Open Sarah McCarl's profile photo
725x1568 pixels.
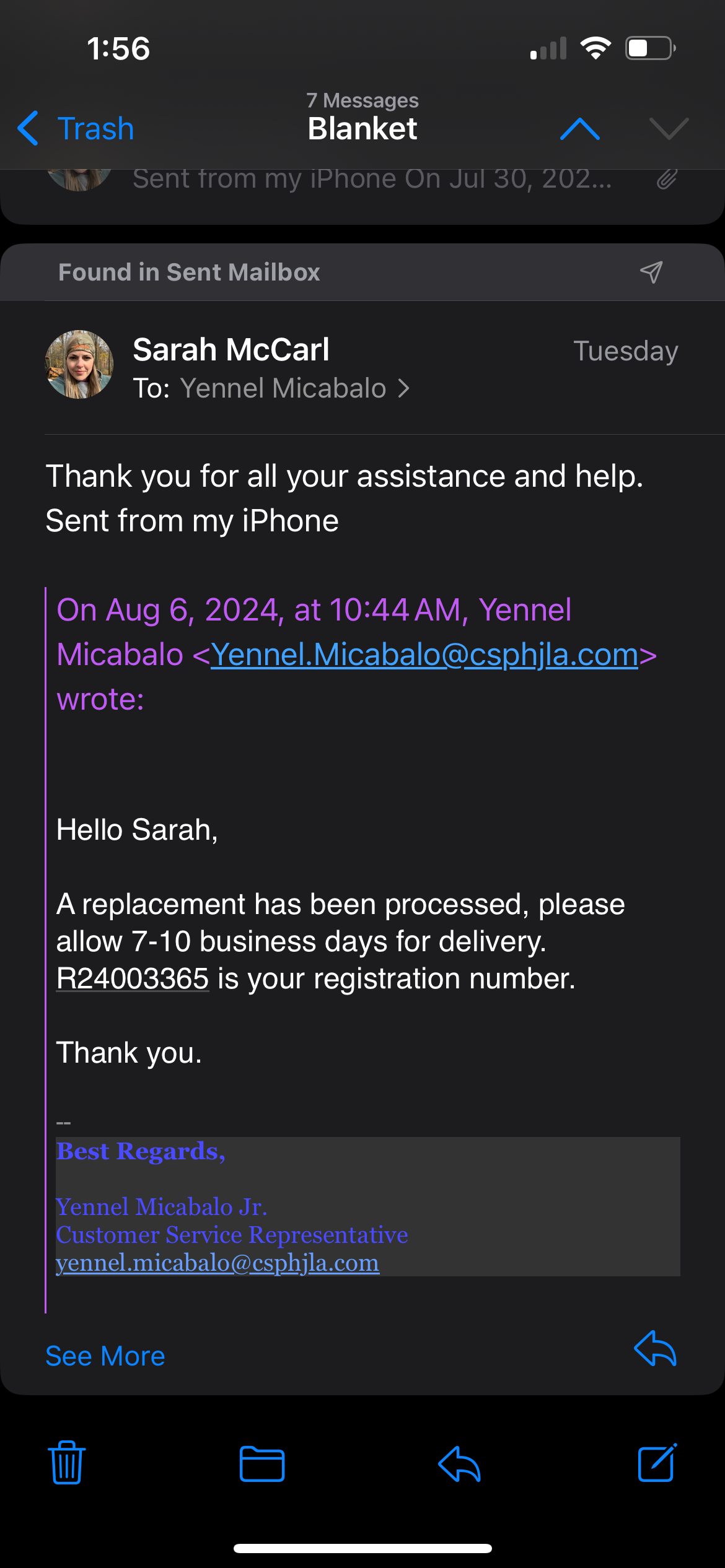pyautogui.click(x=79, y=364)
